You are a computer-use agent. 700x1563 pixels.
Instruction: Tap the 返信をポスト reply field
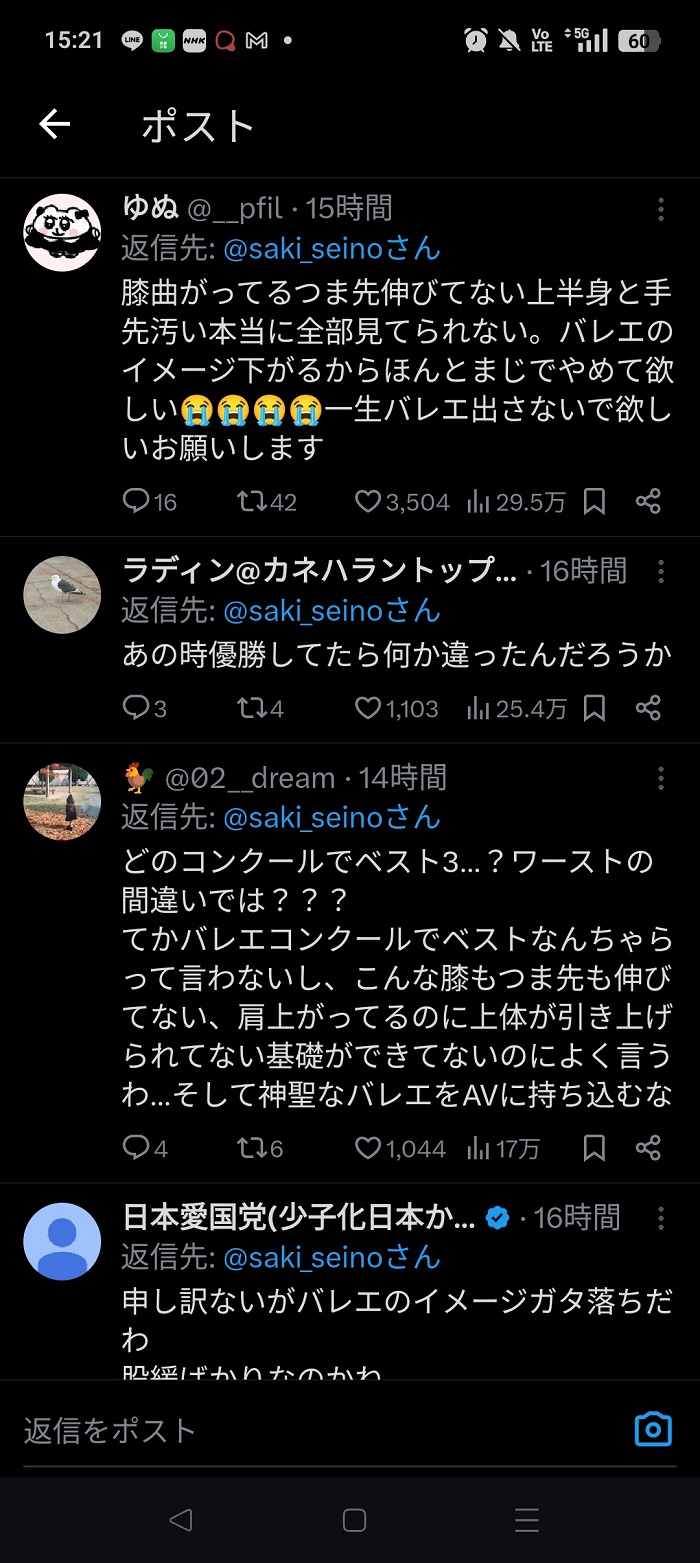tap(300, 1430)
